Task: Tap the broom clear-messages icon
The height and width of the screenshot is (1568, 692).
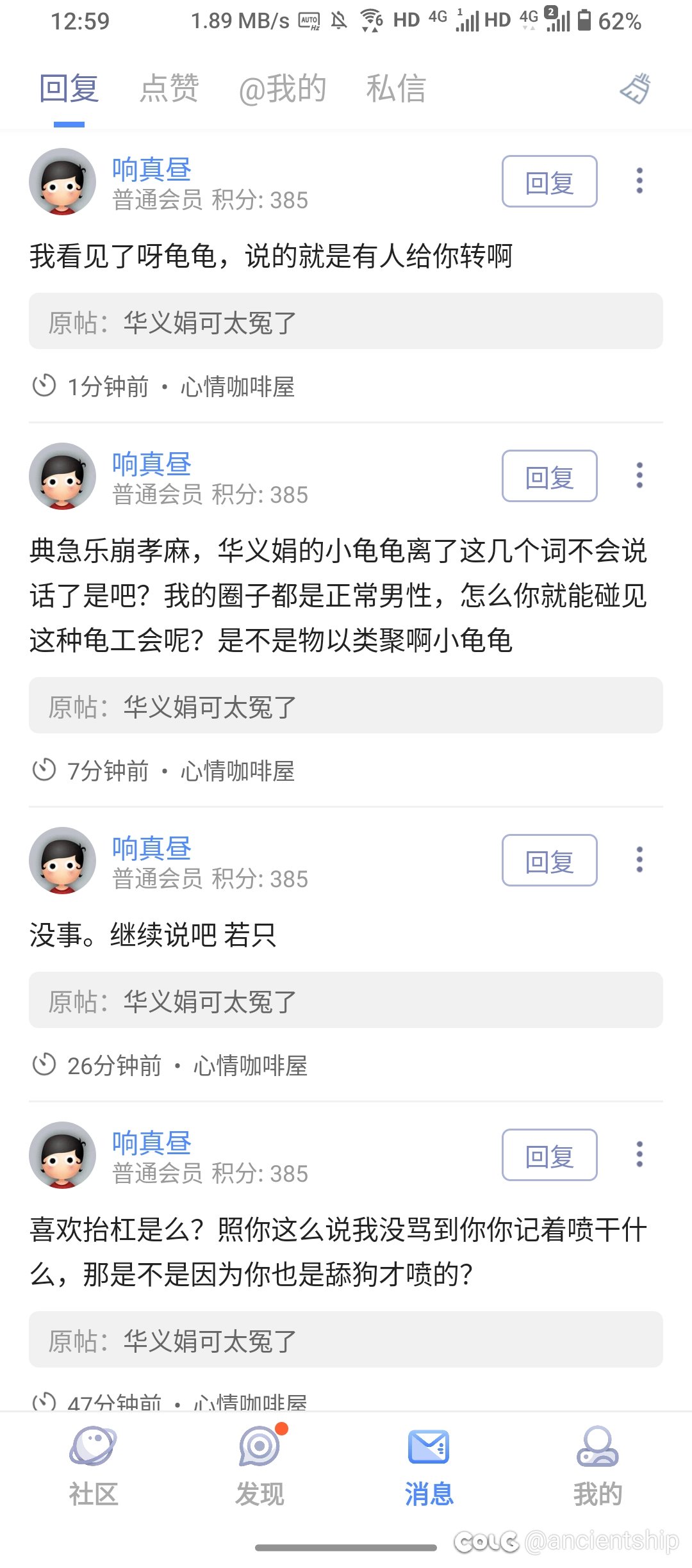Action: (636, 89)
